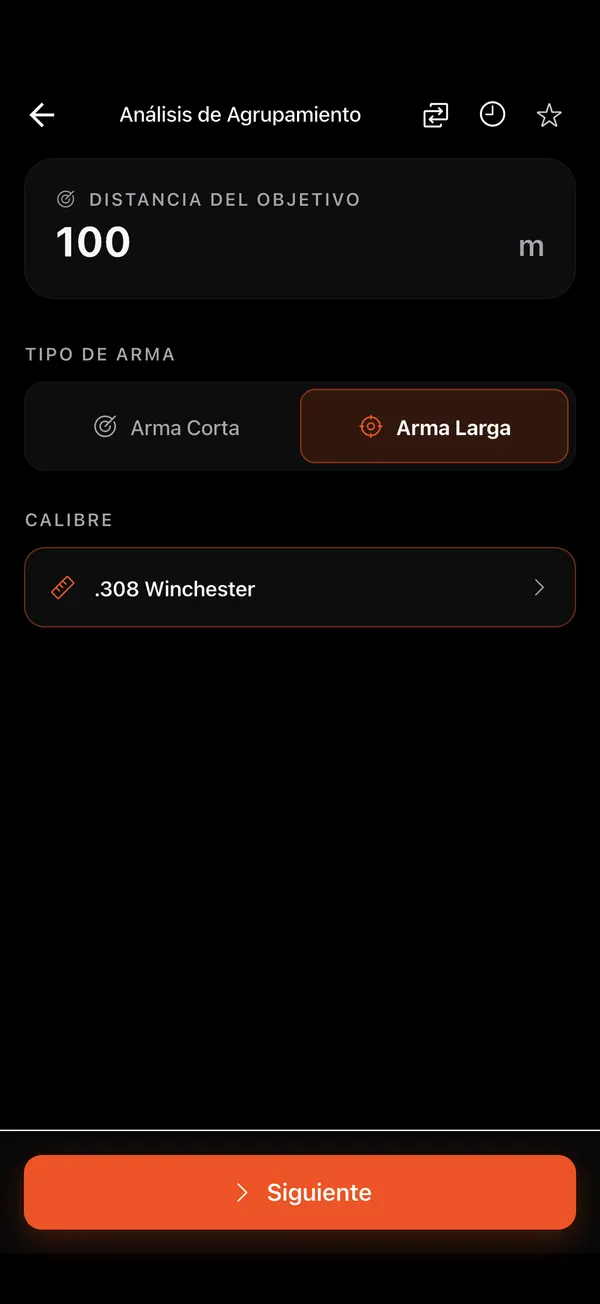This screenshot has height=1304, width=600.
Task: Open the history clock icon
Action: click(x=492, y=114)
